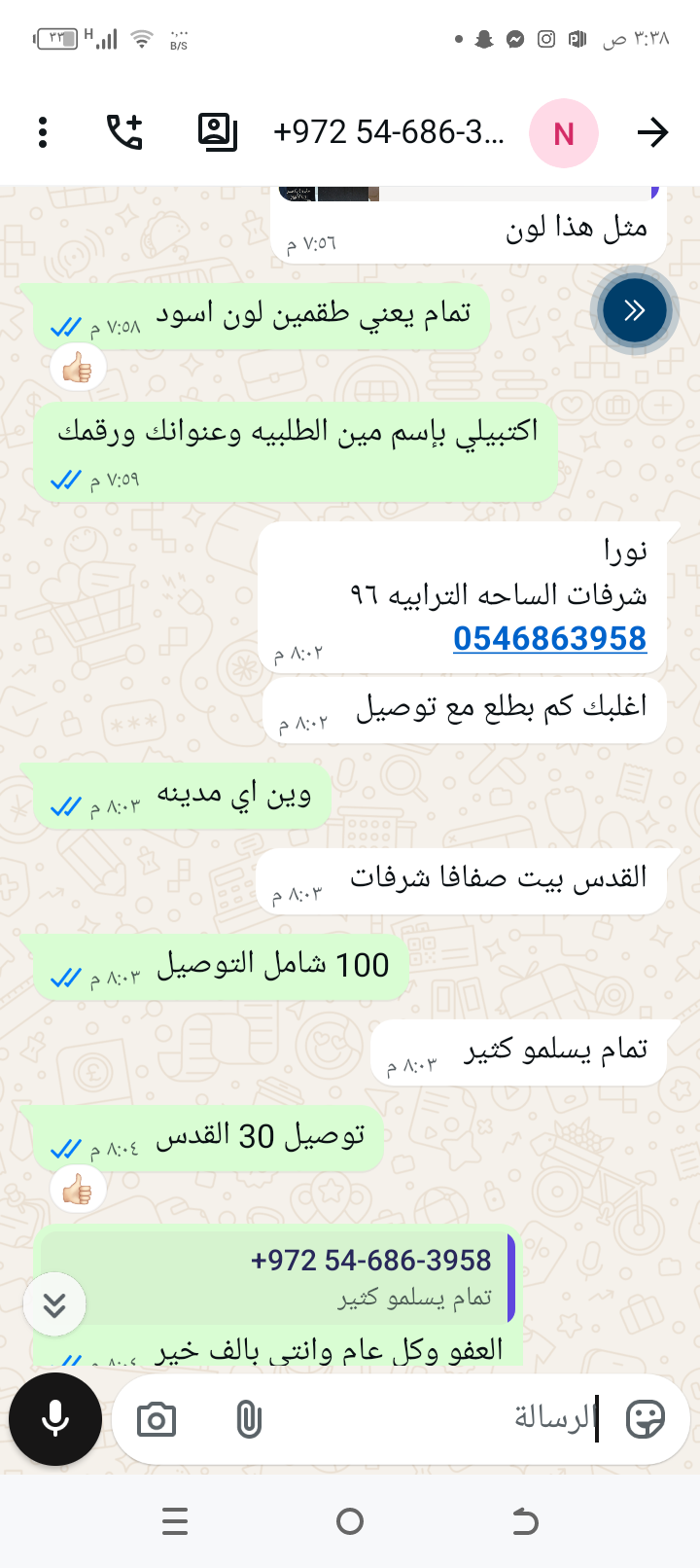Open the three-dot overflow menu
Screen dimensions: 700x1568
point(43,132)
